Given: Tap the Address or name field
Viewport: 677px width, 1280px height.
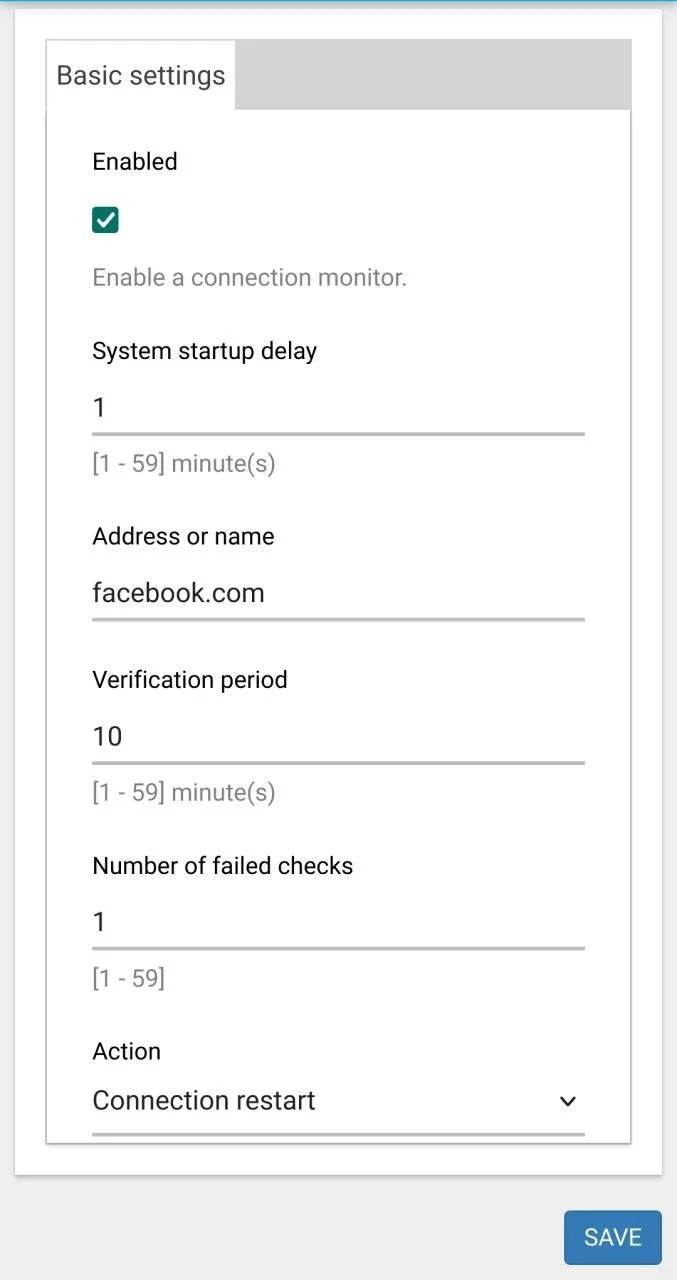Looking at the screenshot, I should (338, 594).
